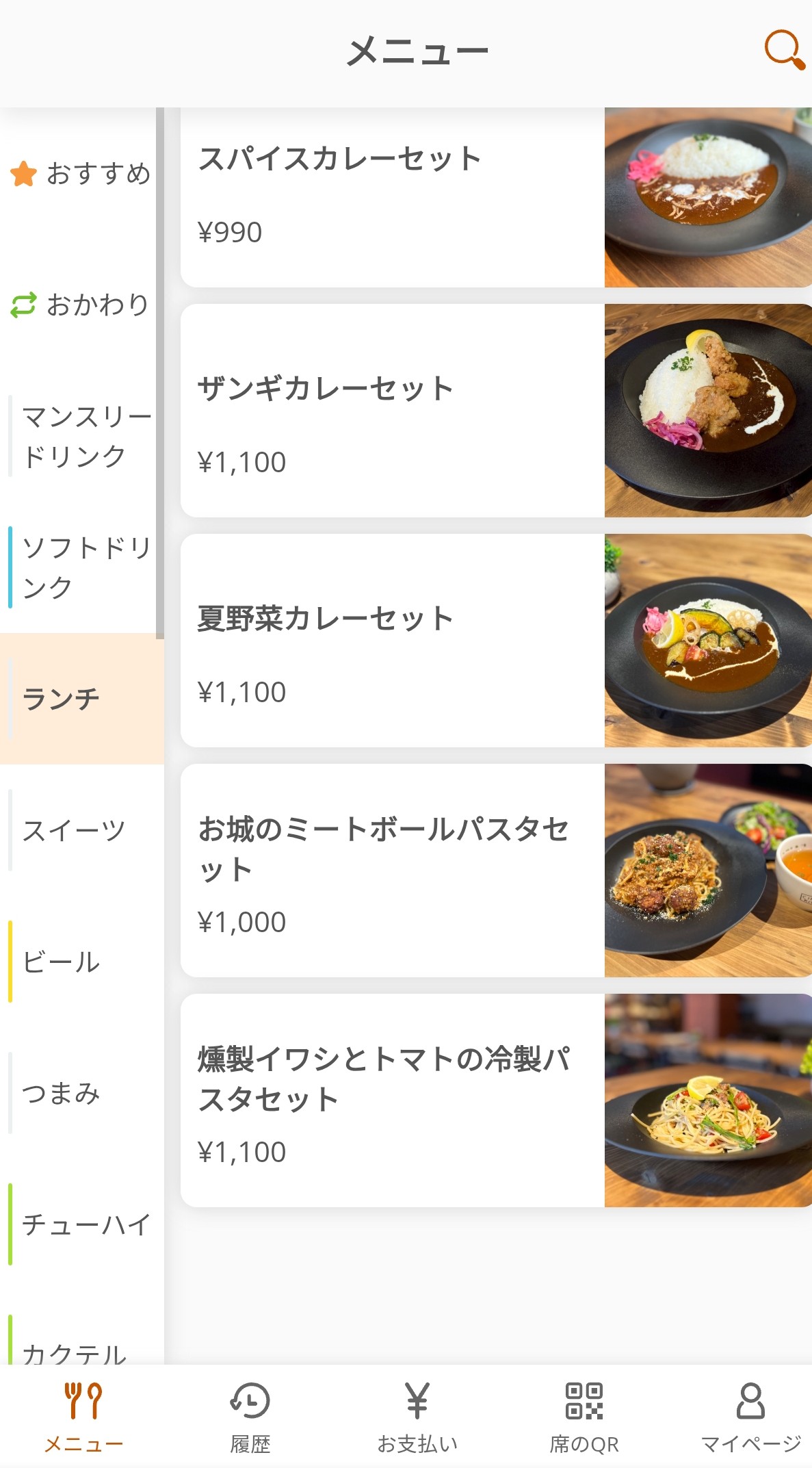Open the スパイスカレーセット item
The width and height of the screenshot is (812, 1468).
(496, 197)
